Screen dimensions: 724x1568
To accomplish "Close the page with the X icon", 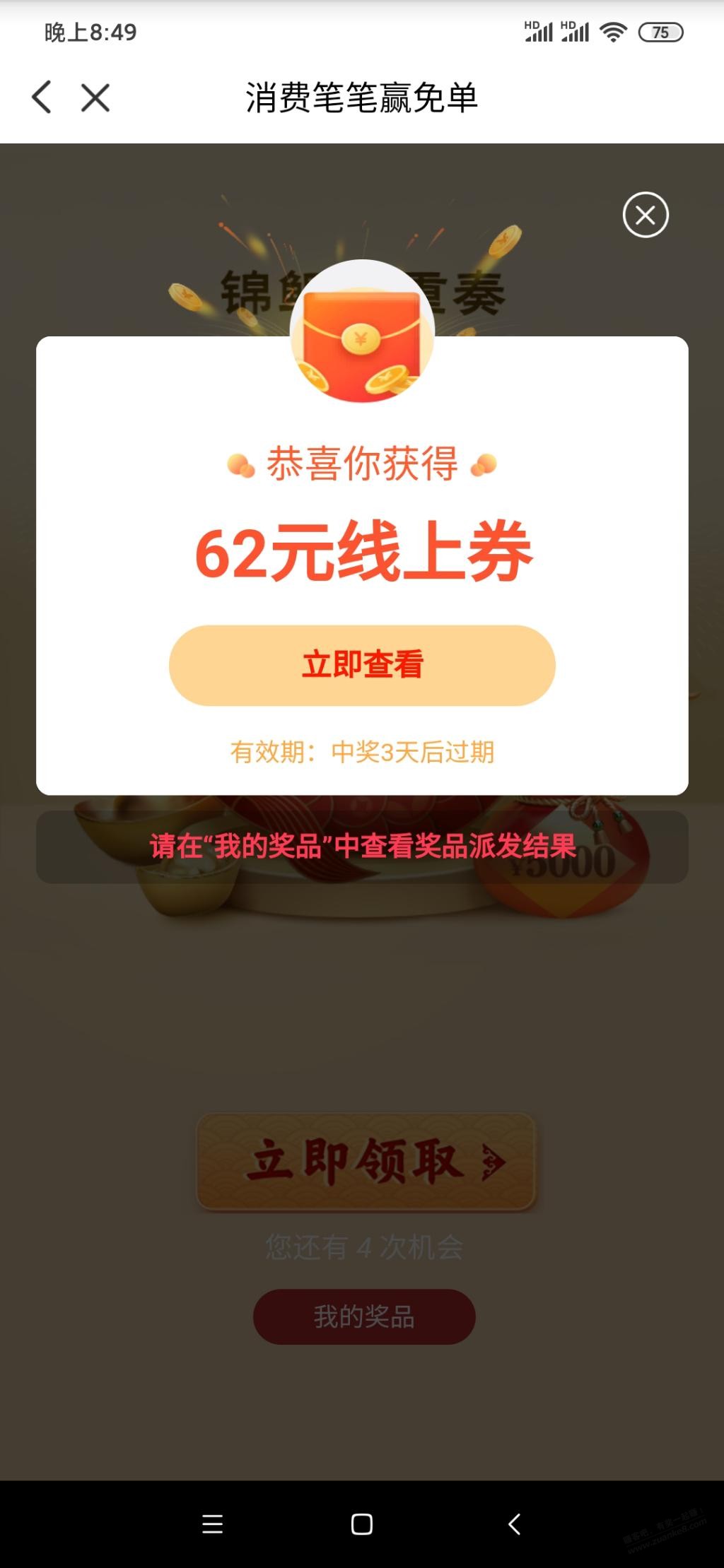I will pyautogui.click(x=95, y=98).
